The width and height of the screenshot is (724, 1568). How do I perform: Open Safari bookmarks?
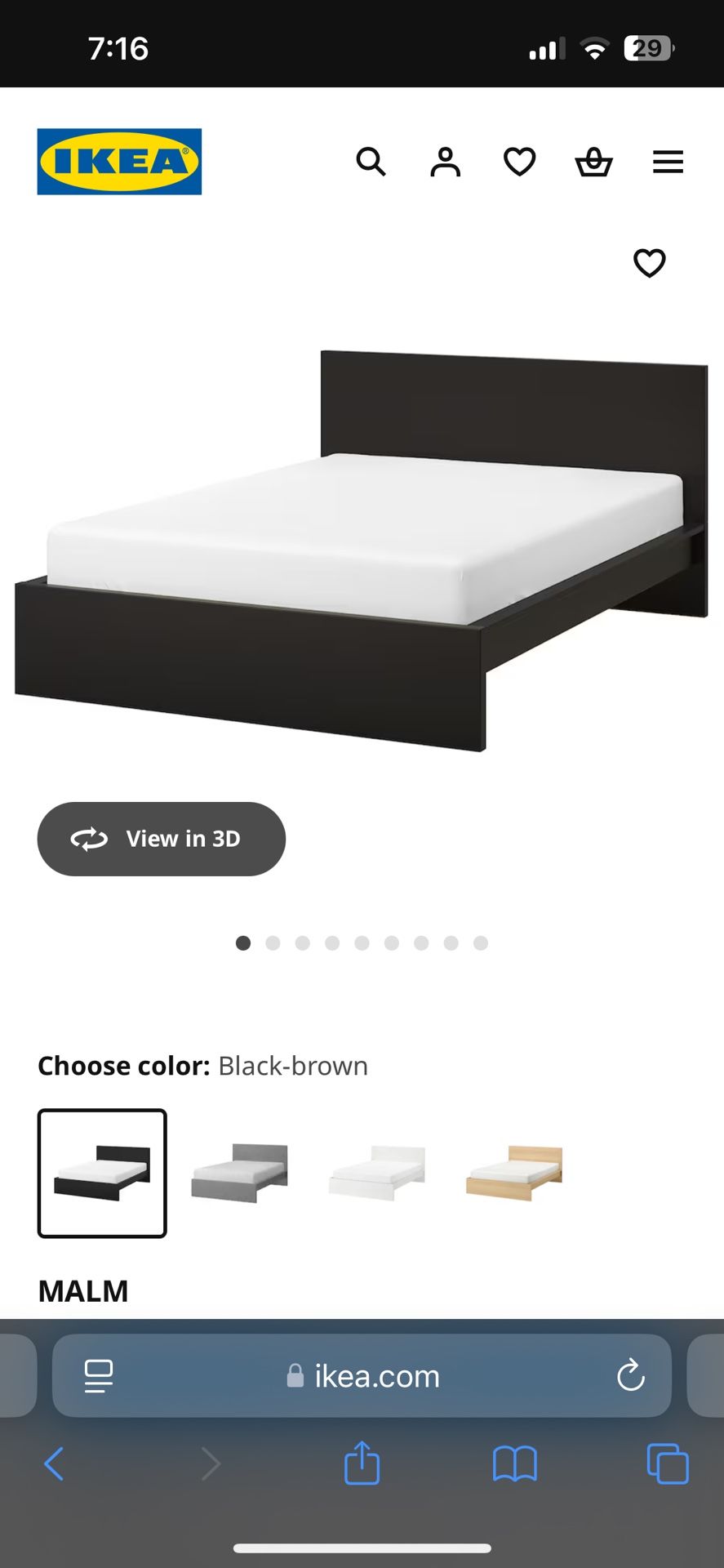(x=514, y=1464)
